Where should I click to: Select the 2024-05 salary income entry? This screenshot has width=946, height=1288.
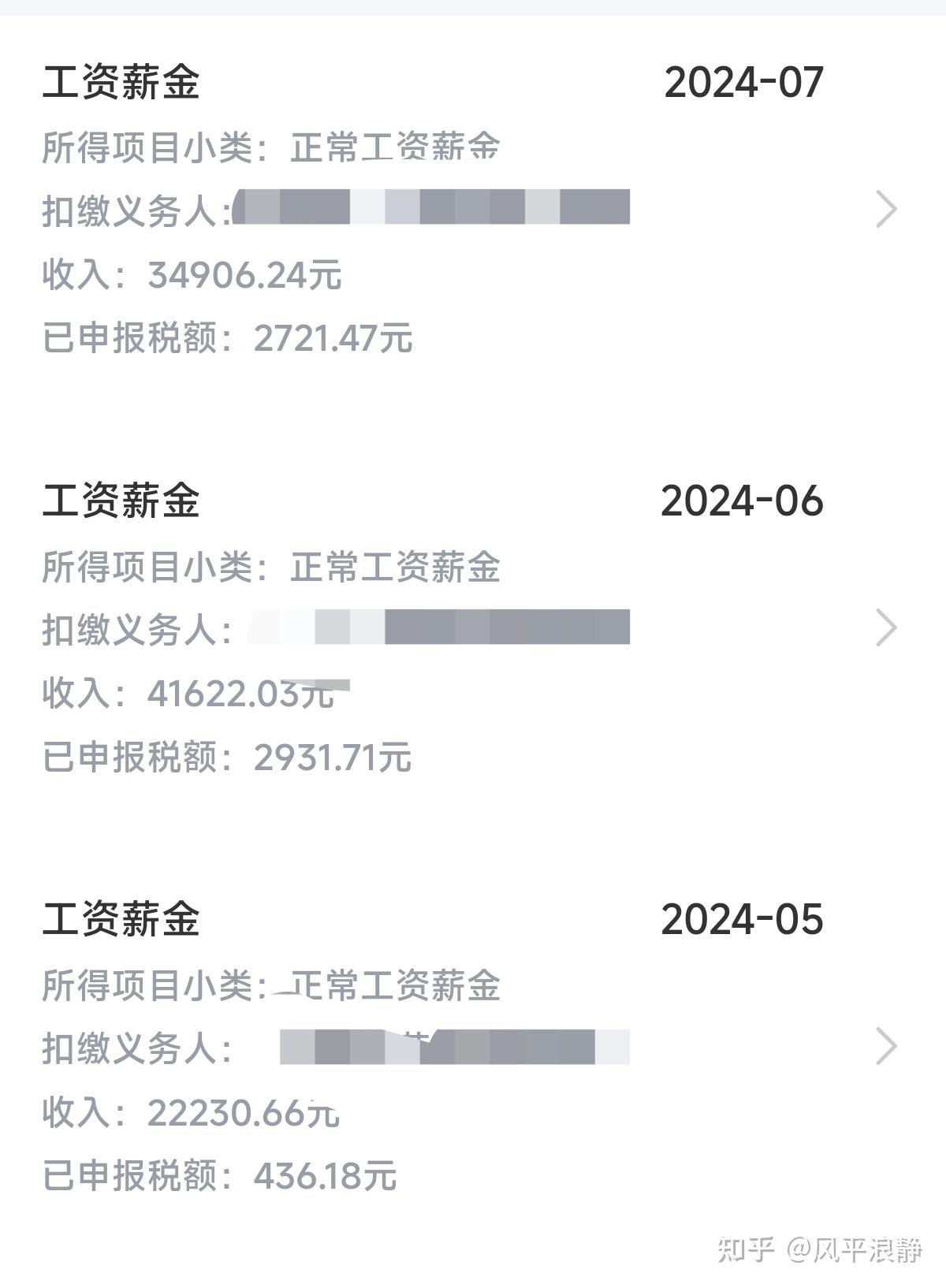pos(886,1046)
